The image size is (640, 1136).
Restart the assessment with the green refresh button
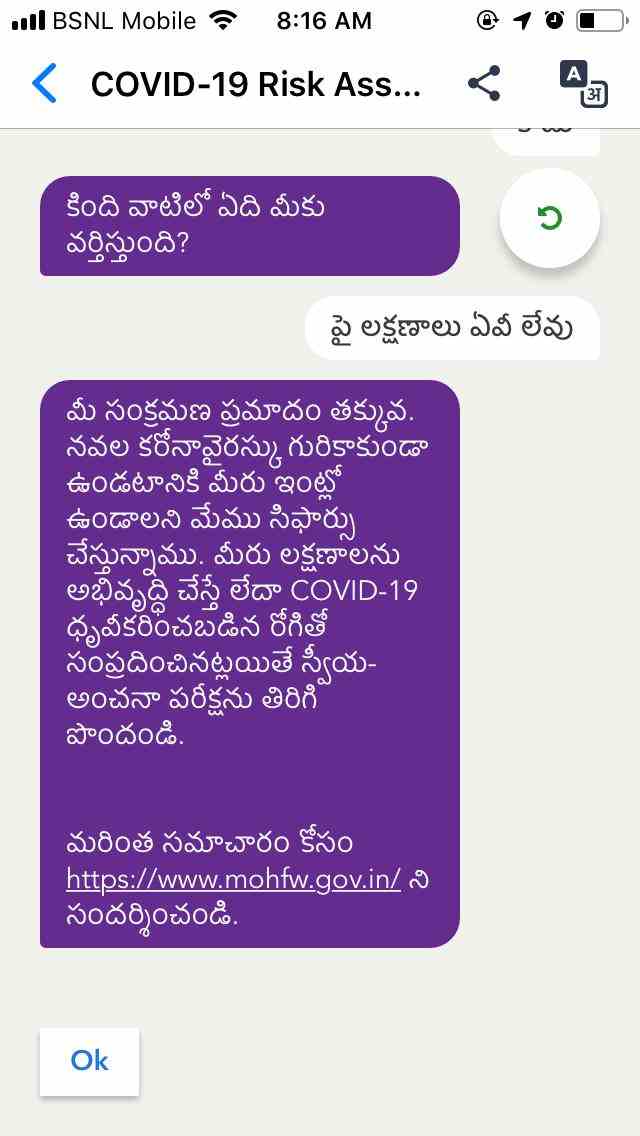click(x=549, y=218)
